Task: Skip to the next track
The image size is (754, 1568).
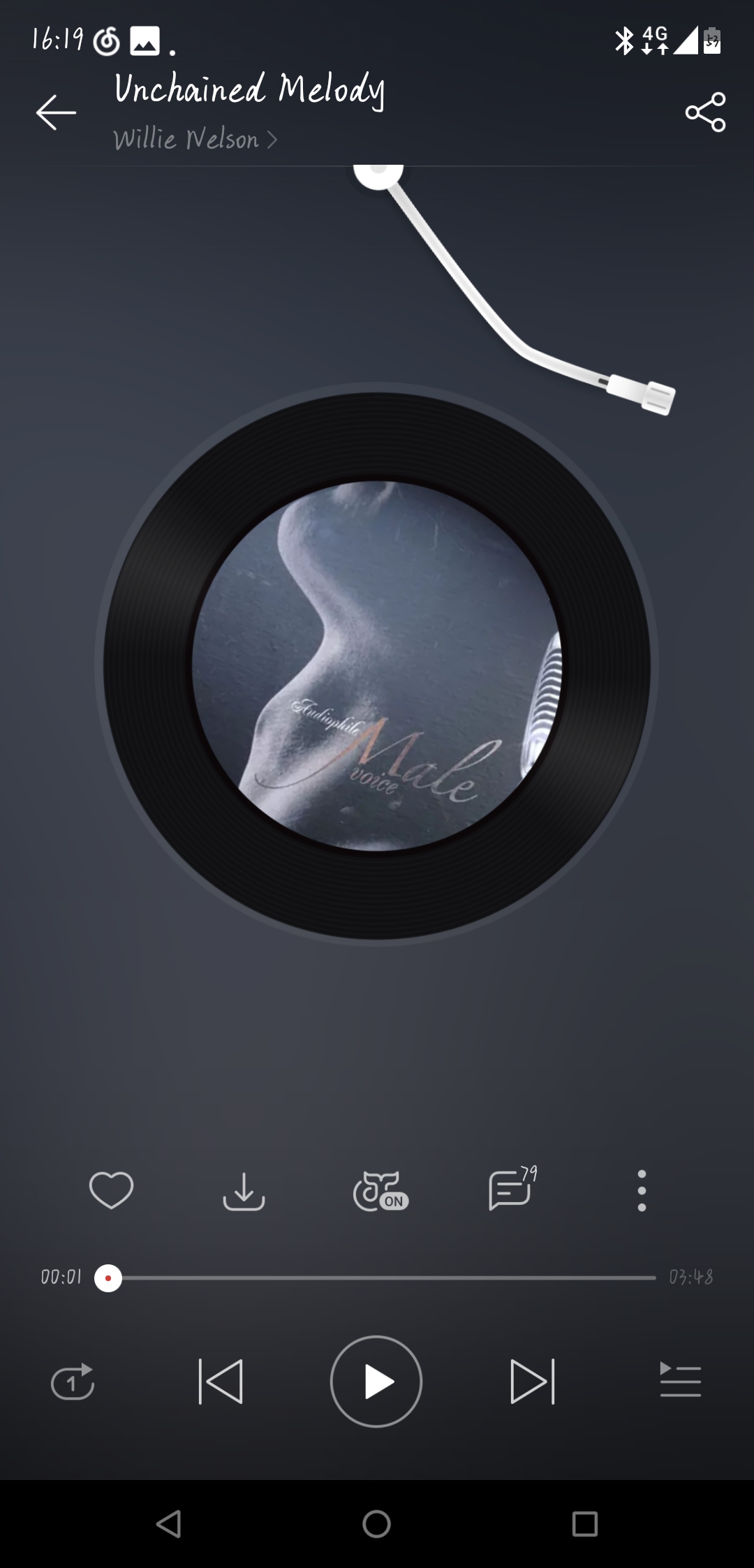Action: pyautogui.click(x=532, y=1382)
